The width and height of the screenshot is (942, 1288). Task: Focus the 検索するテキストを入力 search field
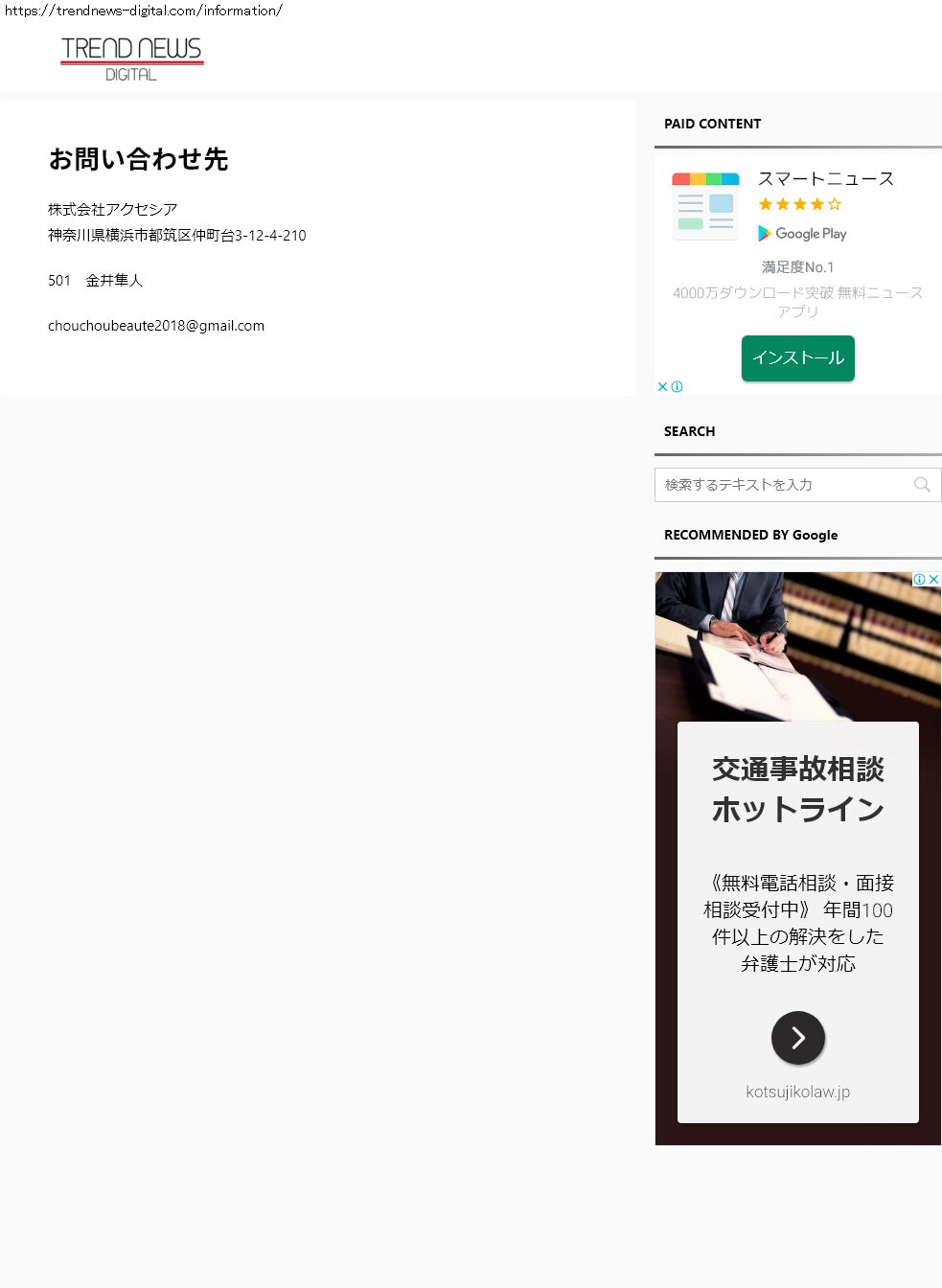click(x=781, y=485)
